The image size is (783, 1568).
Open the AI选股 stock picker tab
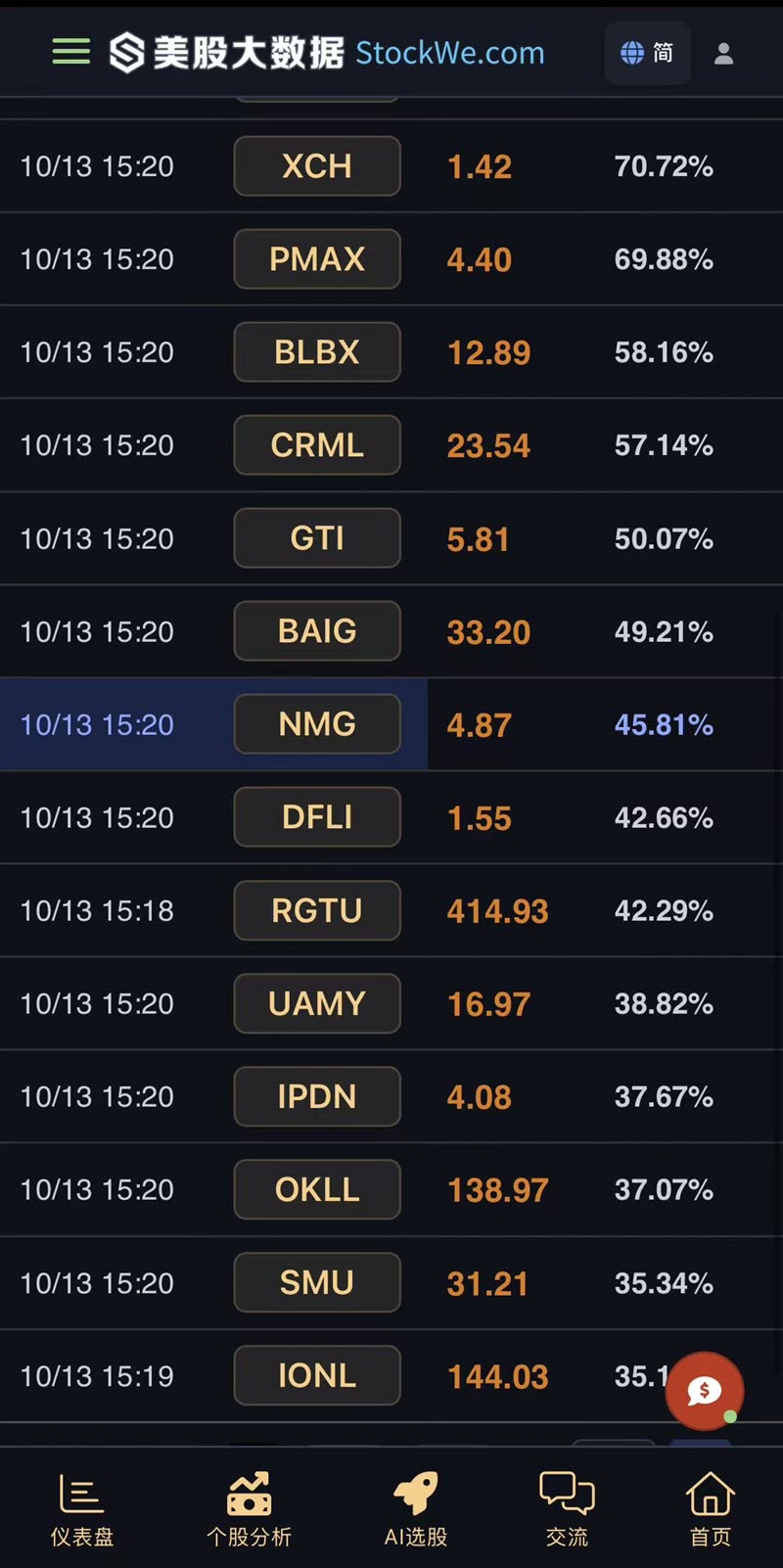point(415,1509)
